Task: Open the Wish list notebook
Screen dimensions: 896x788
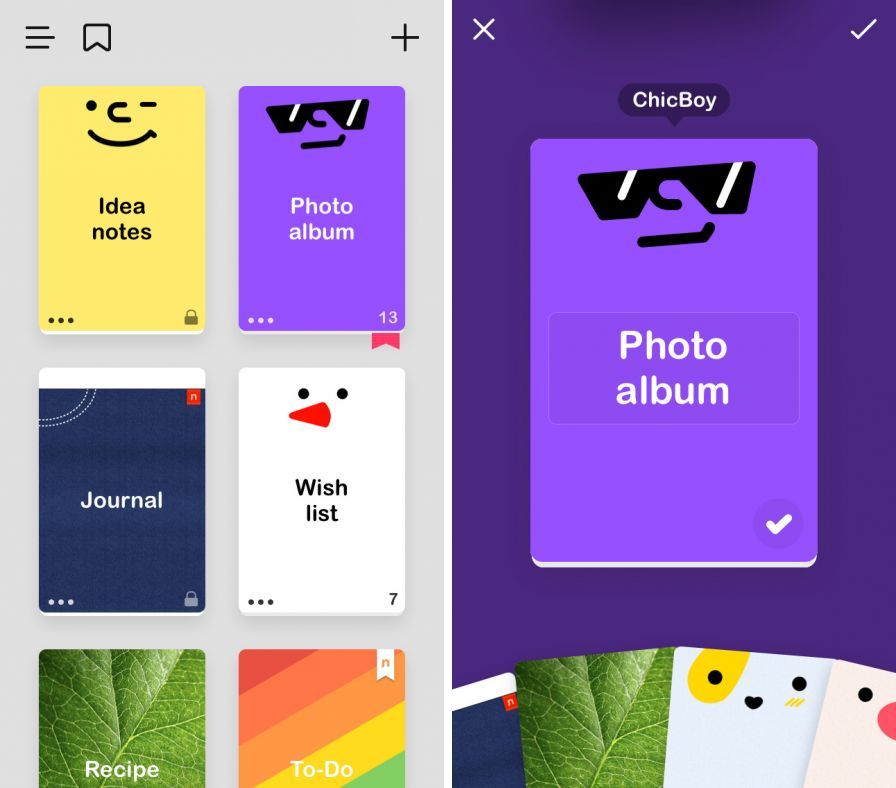Action: 322,490
